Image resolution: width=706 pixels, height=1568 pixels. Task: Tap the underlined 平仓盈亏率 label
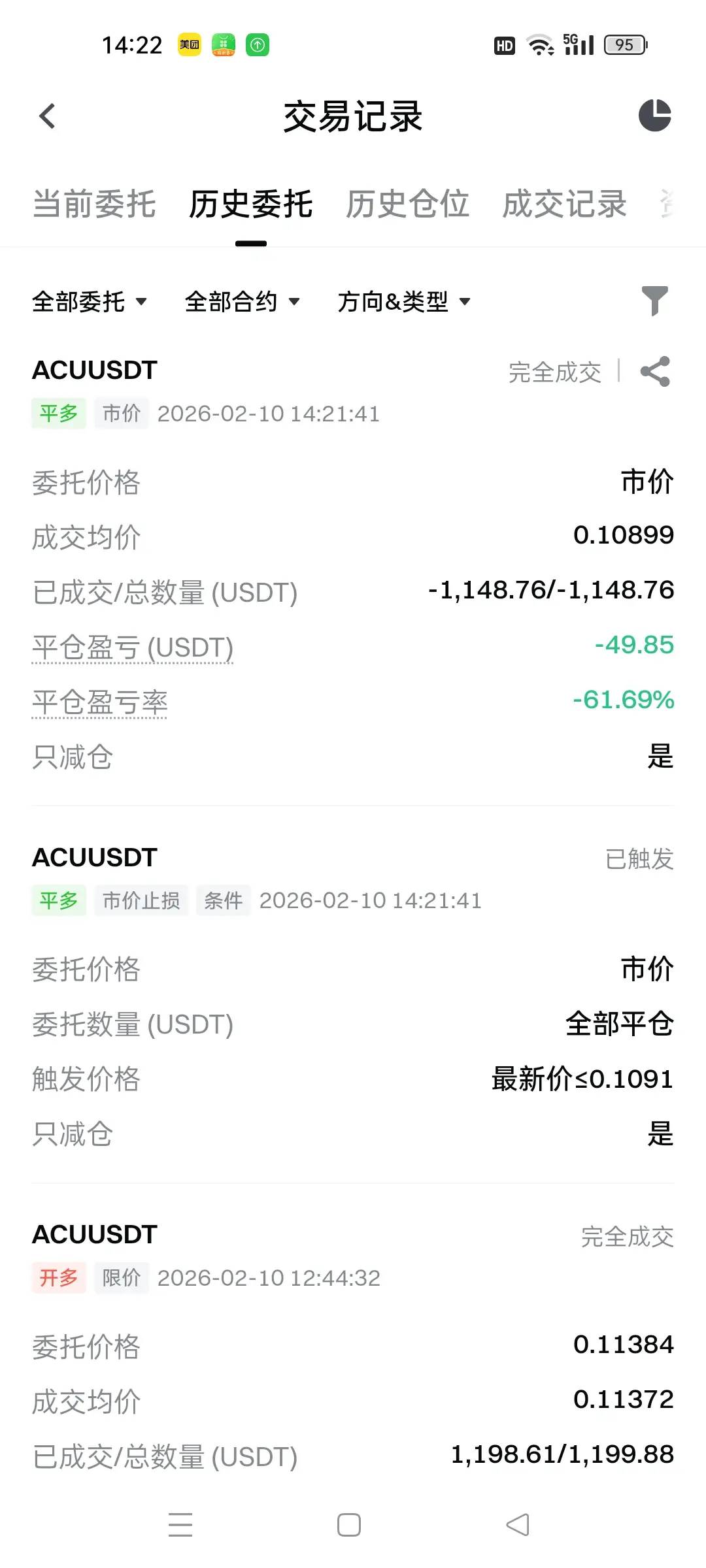pos(100,702)
